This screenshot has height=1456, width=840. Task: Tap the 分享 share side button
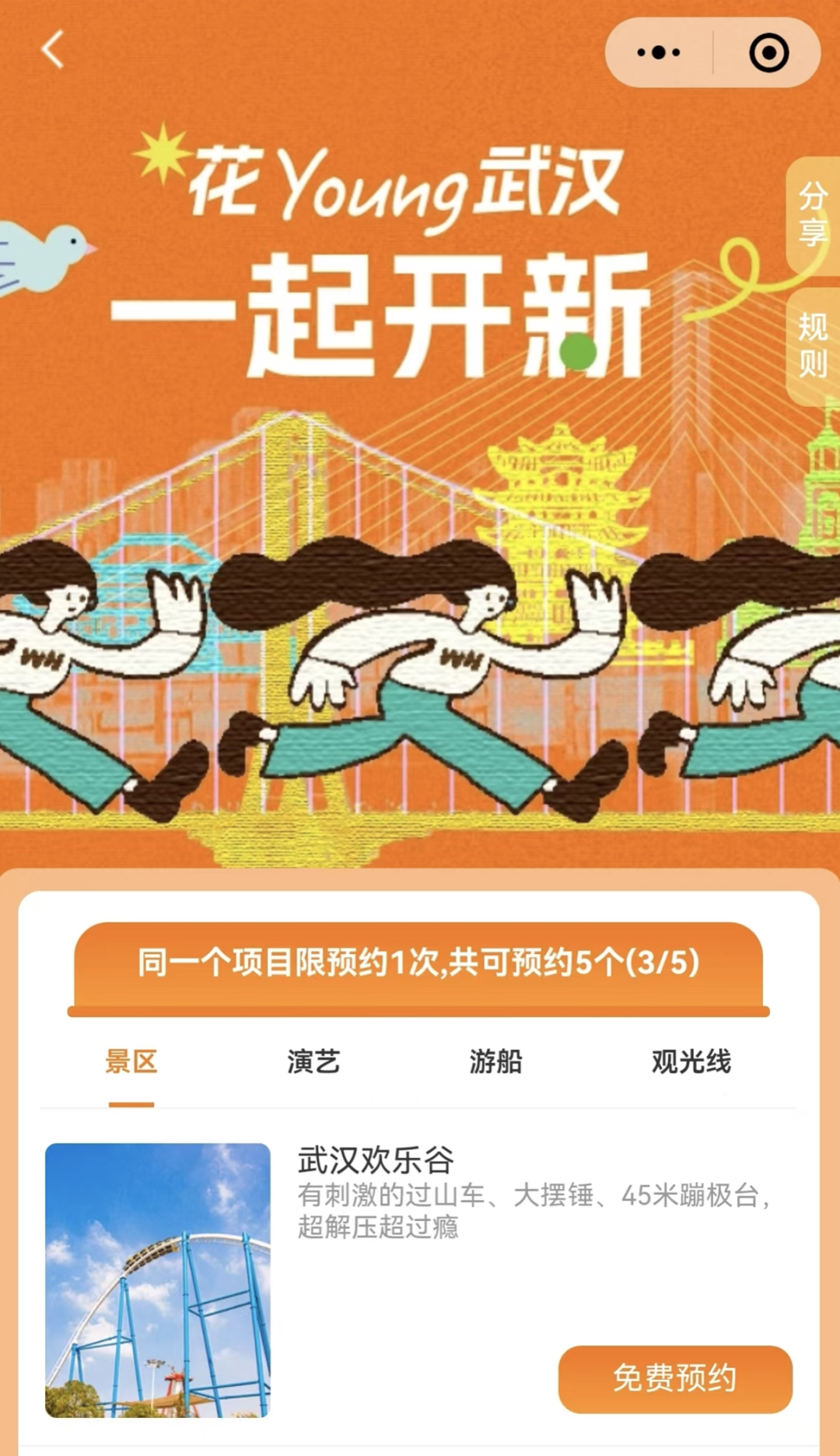click(x=813, y=214)
